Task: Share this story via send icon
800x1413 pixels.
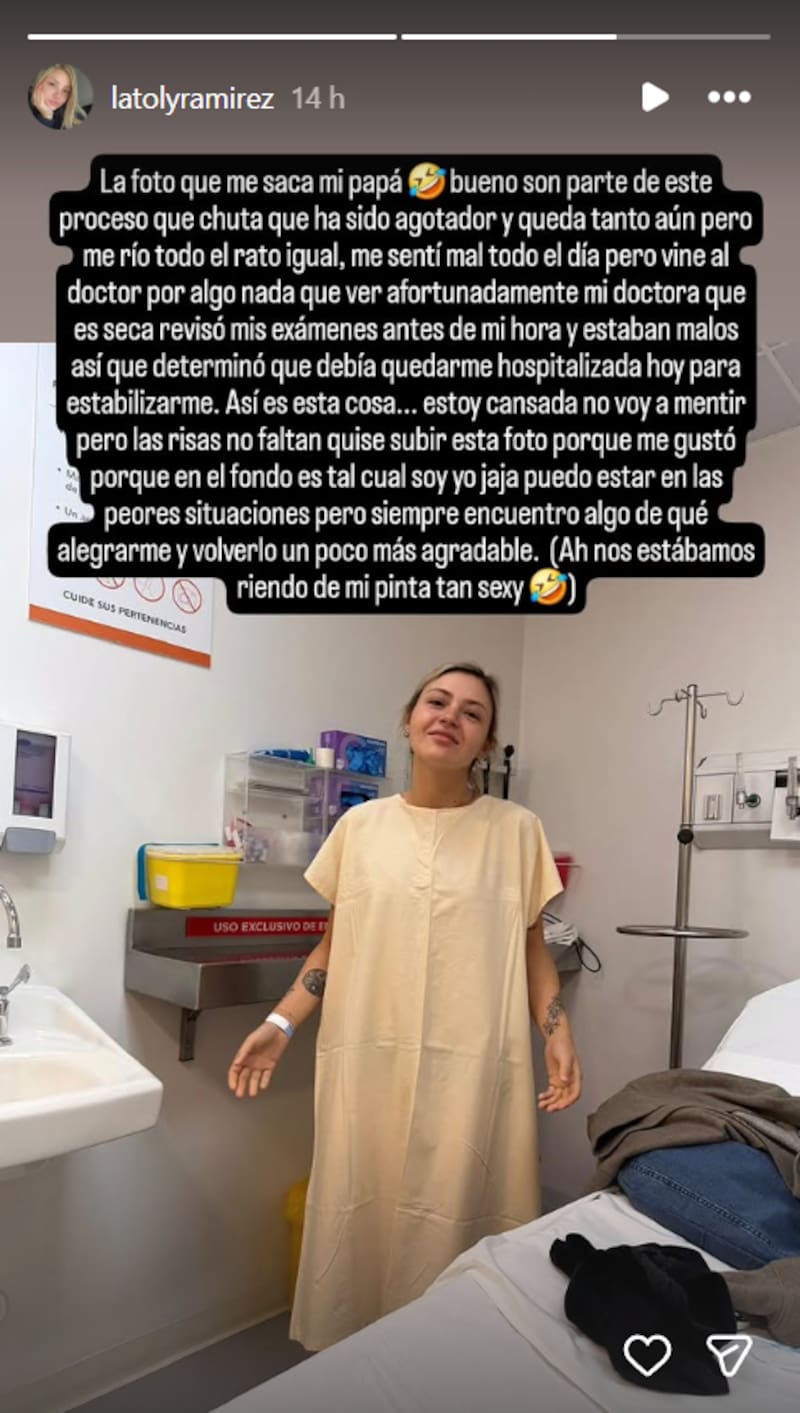Action: pyautogui.click(x=729, y=1355)
